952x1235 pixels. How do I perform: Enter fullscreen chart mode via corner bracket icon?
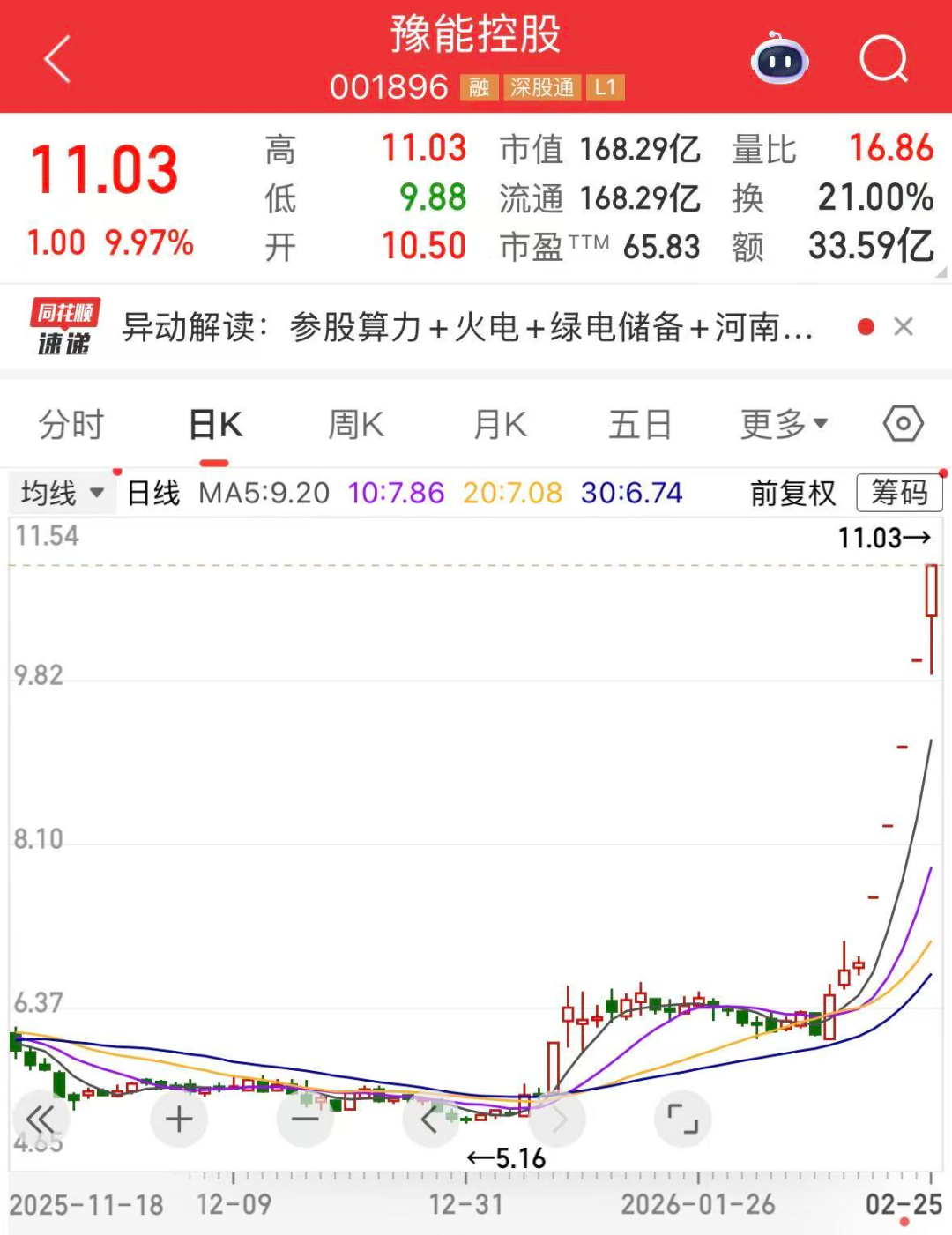pyautogui.click(x=683, y=1118)
